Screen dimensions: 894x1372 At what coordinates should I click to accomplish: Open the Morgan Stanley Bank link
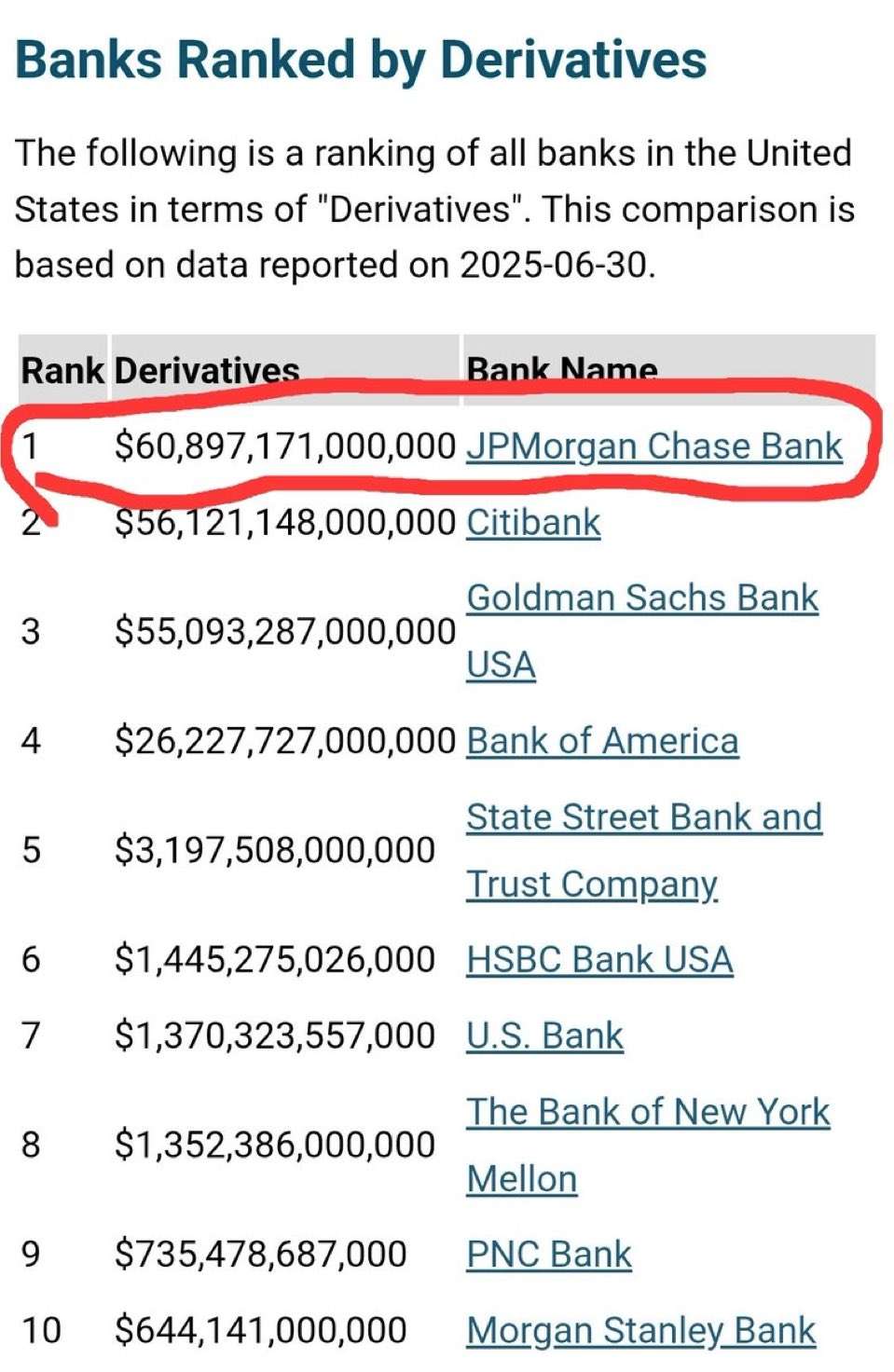coord(640,1330)
